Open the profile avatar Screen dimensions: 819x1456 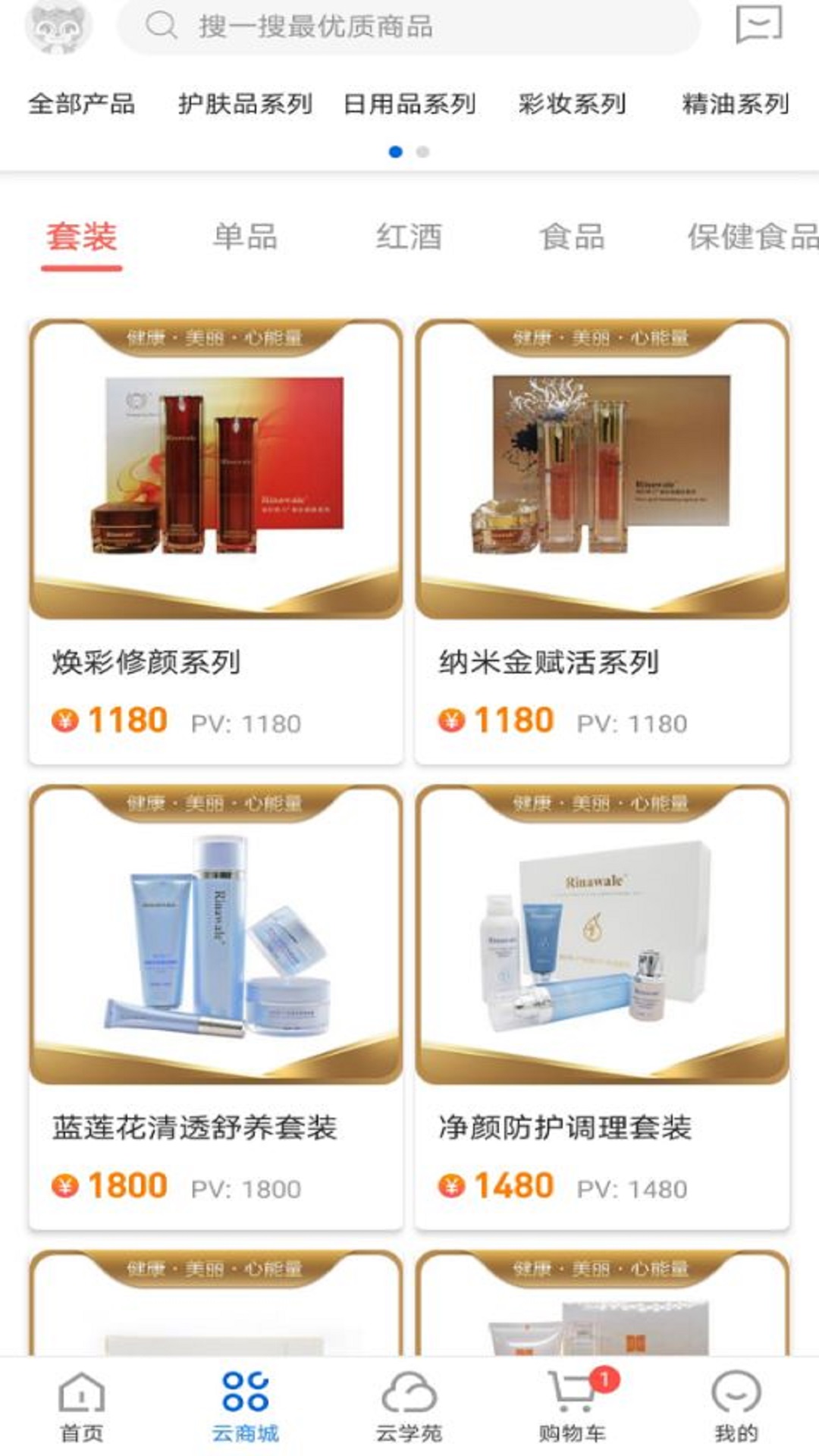[x=58, y=27]
